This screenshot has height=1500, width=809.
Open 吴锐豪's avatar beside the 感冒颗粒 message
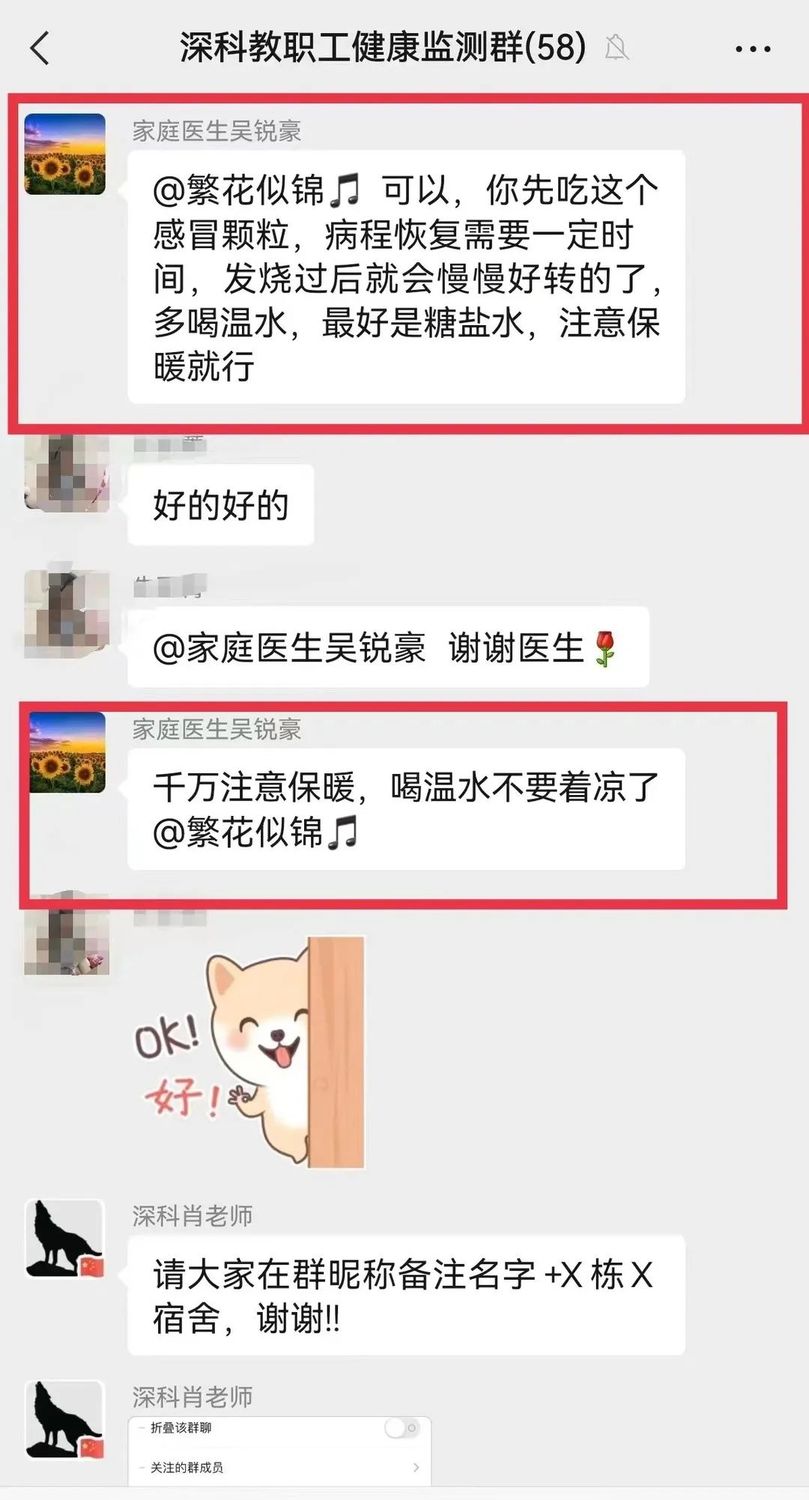pos(65,153)
